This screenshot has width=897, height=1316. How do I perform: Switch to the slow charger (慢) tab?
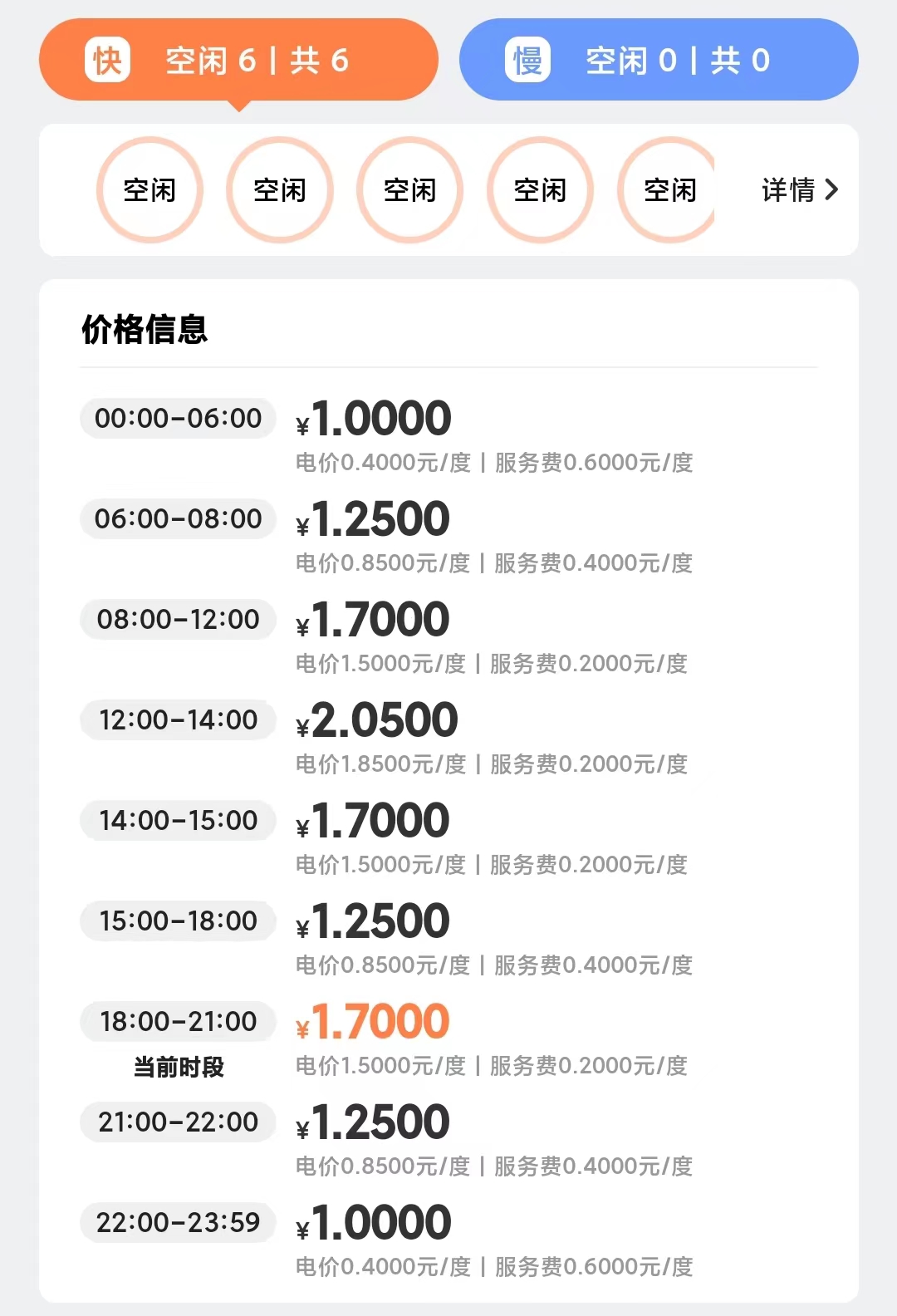tap(658, 60)
